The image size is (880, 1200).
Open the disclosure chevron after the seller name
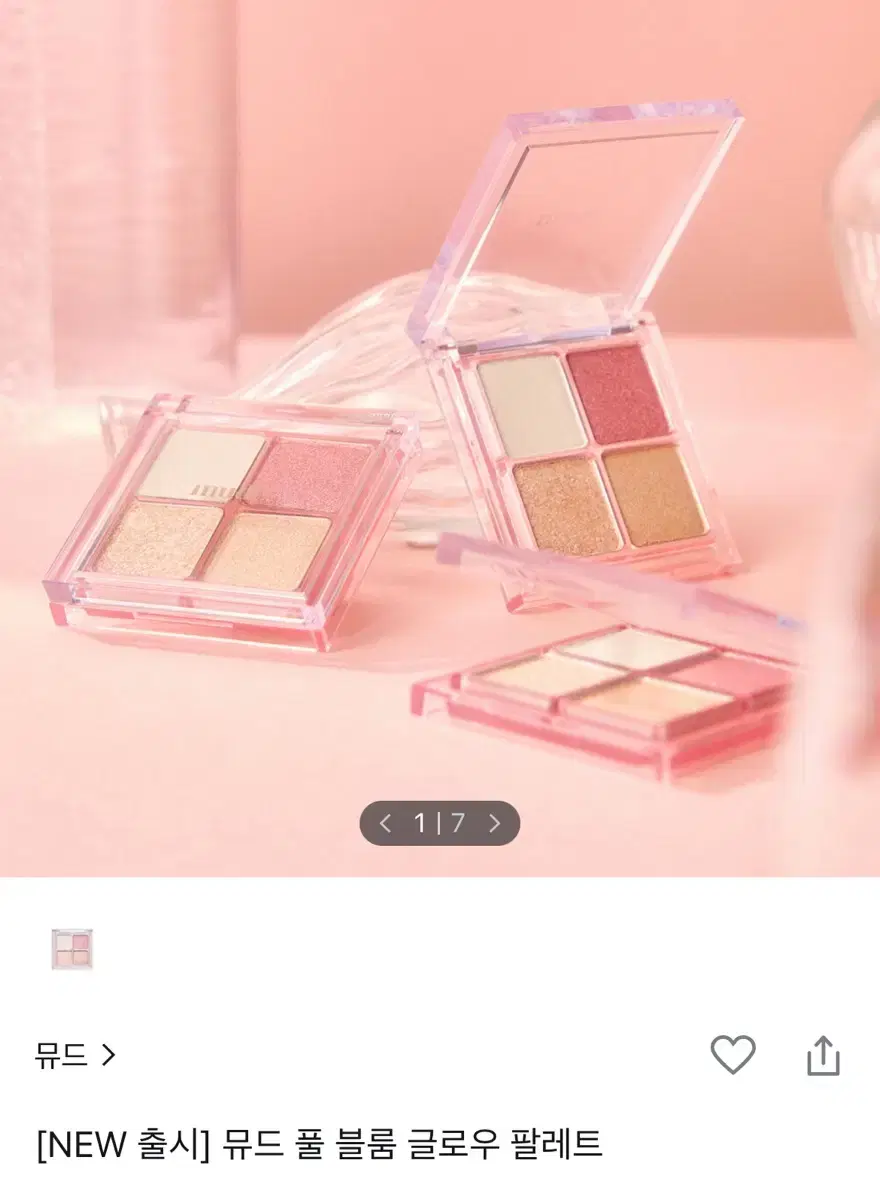107,1057
